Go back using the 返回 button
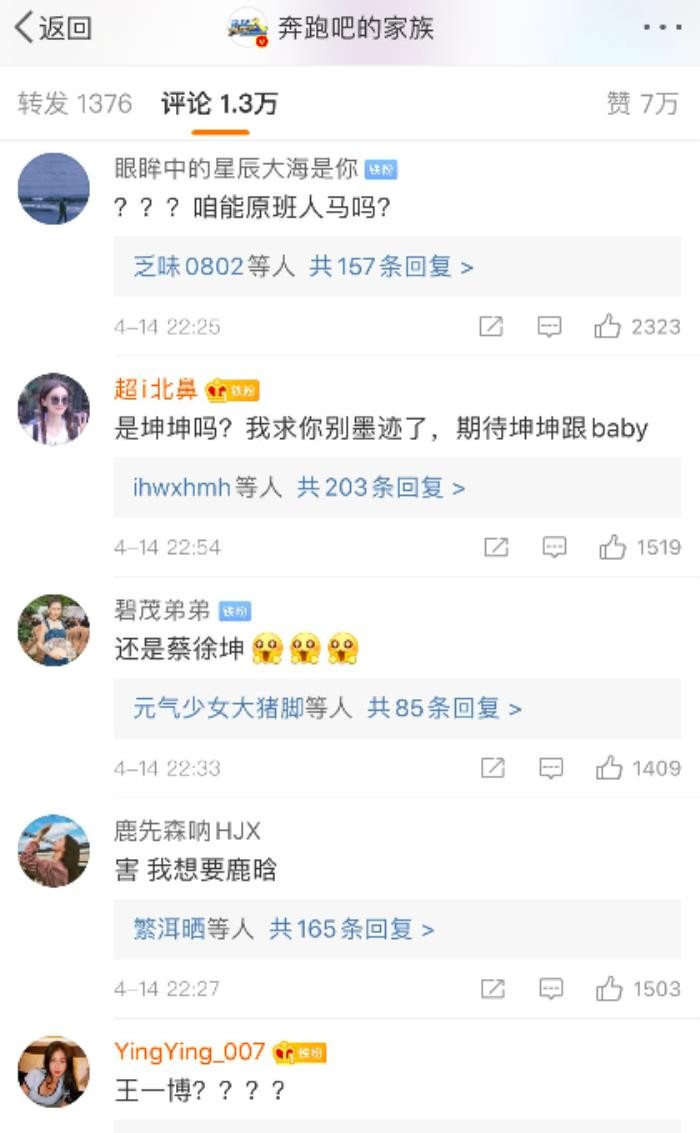The width and height of the screenshot is (700, 1133). [52, 28]
